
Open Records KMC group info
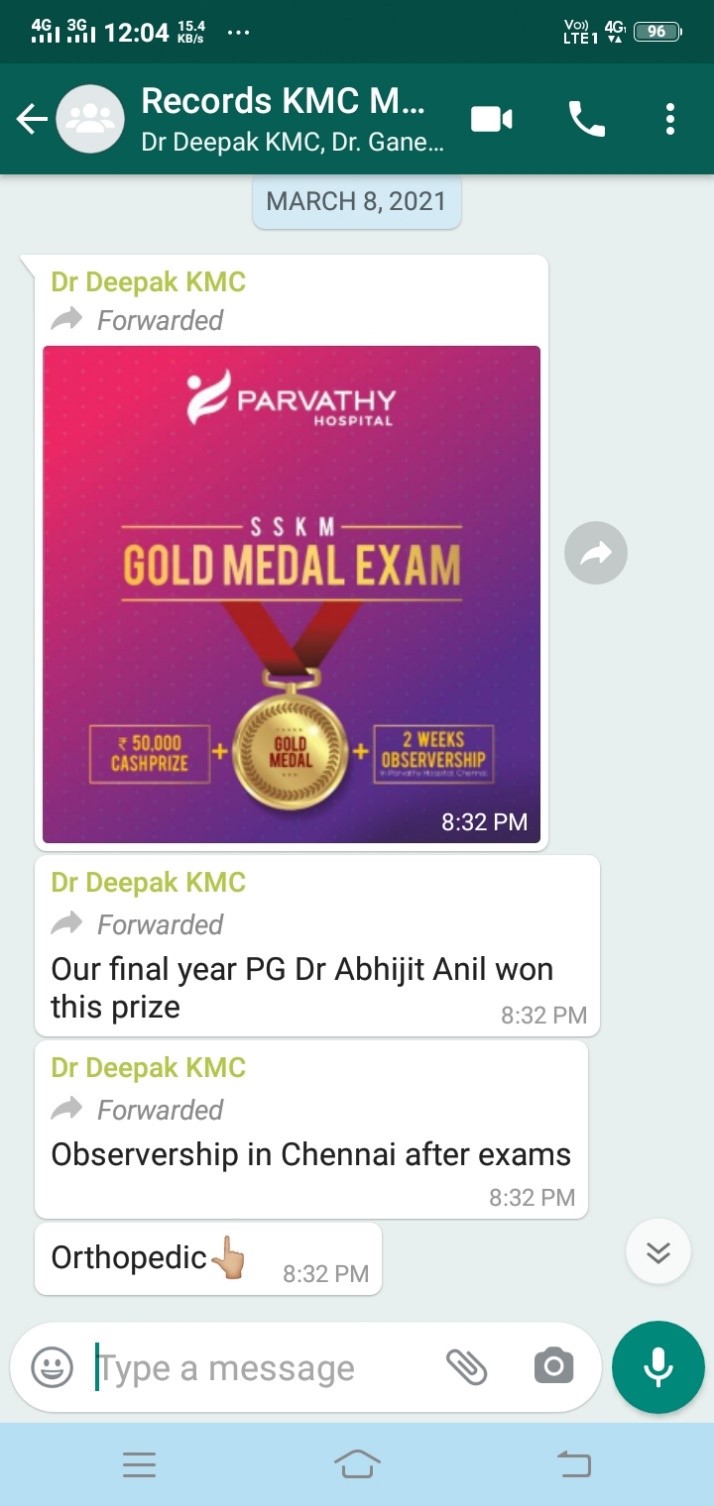(290, 119)
